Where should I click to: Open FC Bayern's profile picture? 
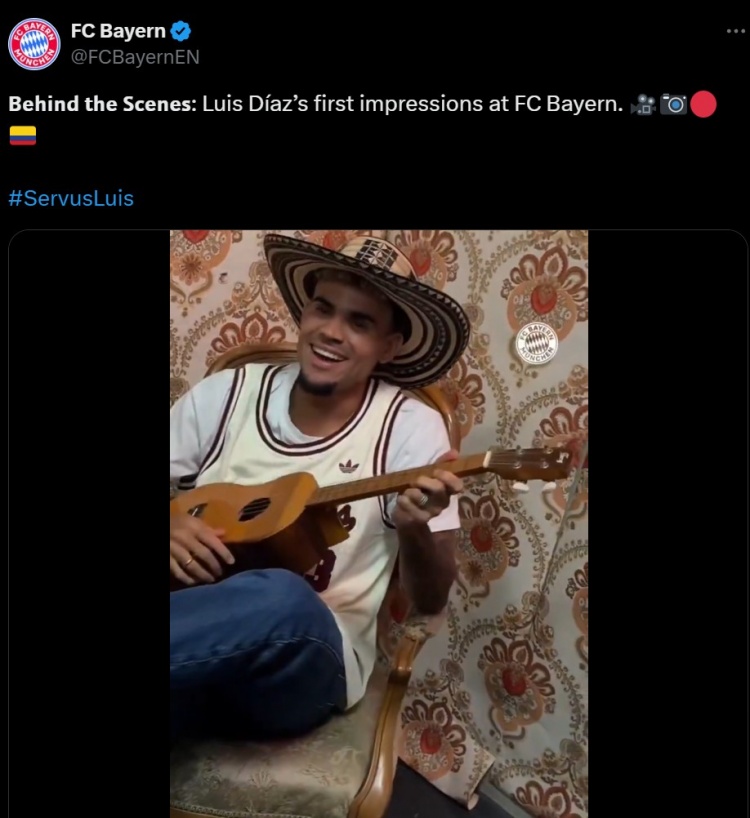(34, 44)
